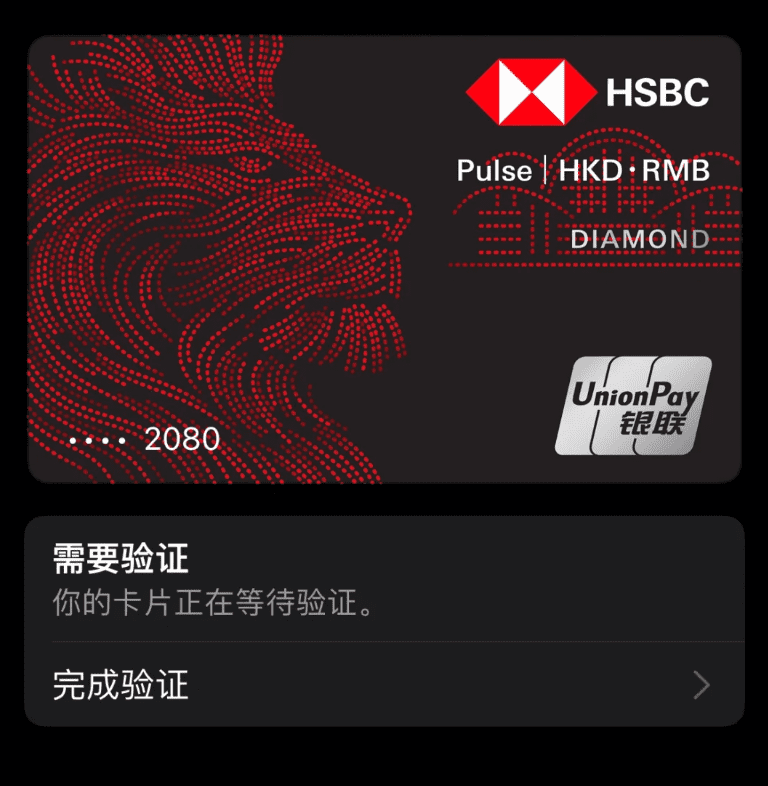Viewport: 768px width, 786px height.
Task: Tap the HSBC Pulse UnionPay card
Action: (x=384, y=260)
